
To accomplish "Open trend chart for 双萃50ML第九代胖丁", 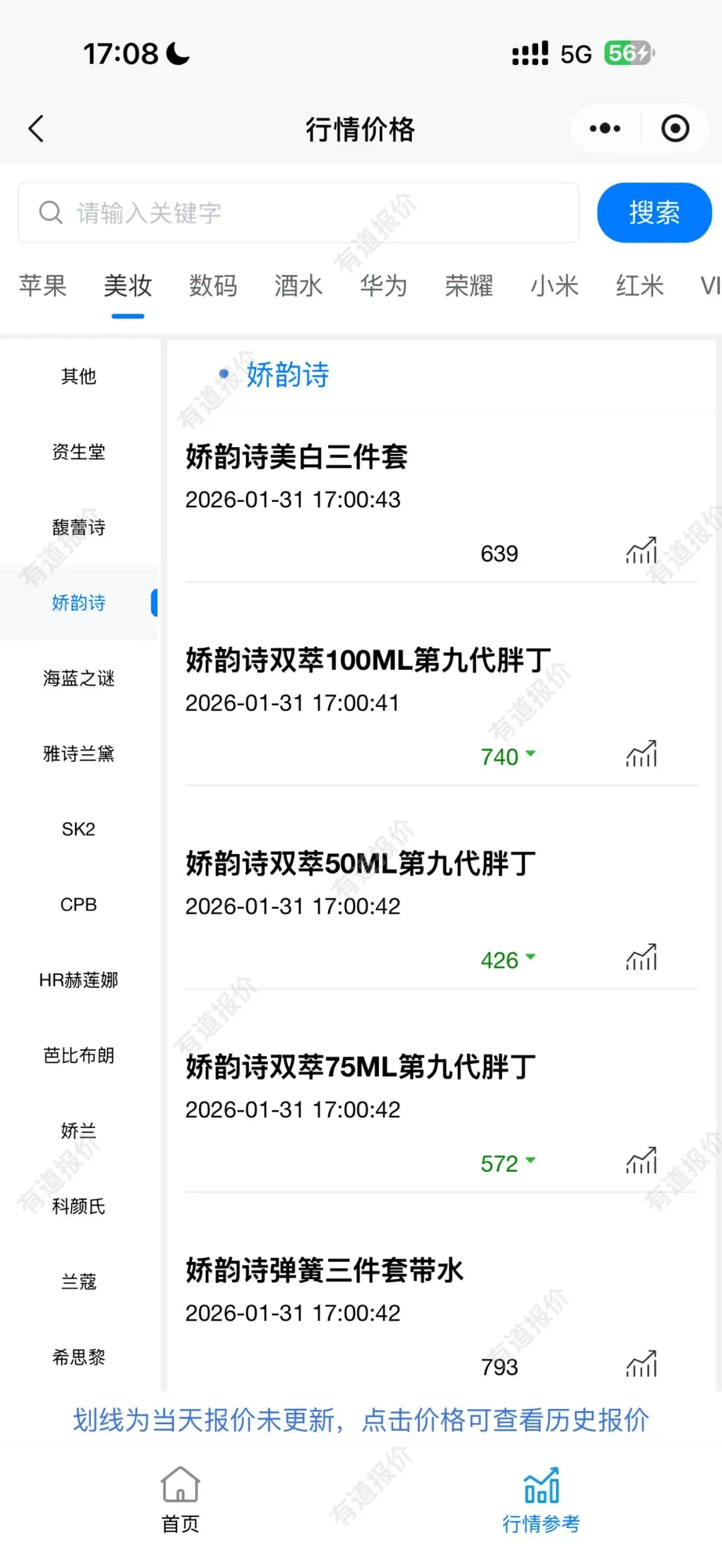I will (x=641, y=958).
